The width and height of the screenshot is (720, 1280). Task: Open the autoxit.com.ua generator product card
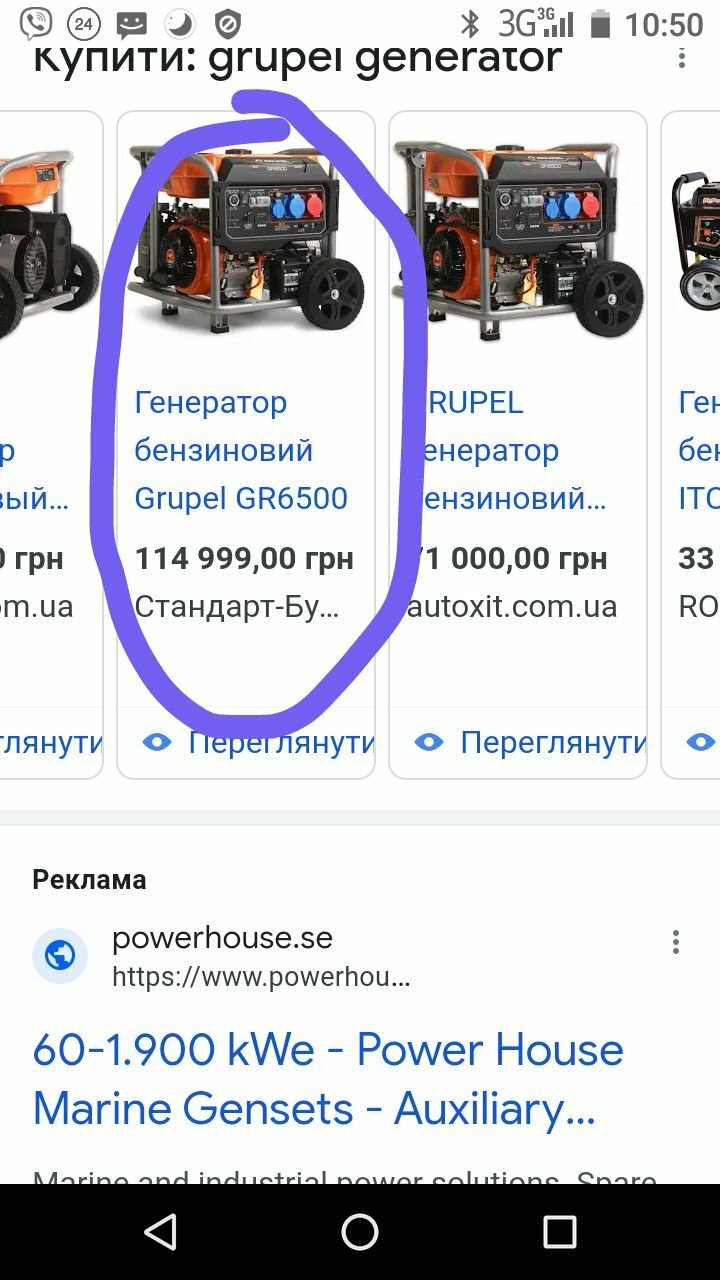[x=518, y=410]
